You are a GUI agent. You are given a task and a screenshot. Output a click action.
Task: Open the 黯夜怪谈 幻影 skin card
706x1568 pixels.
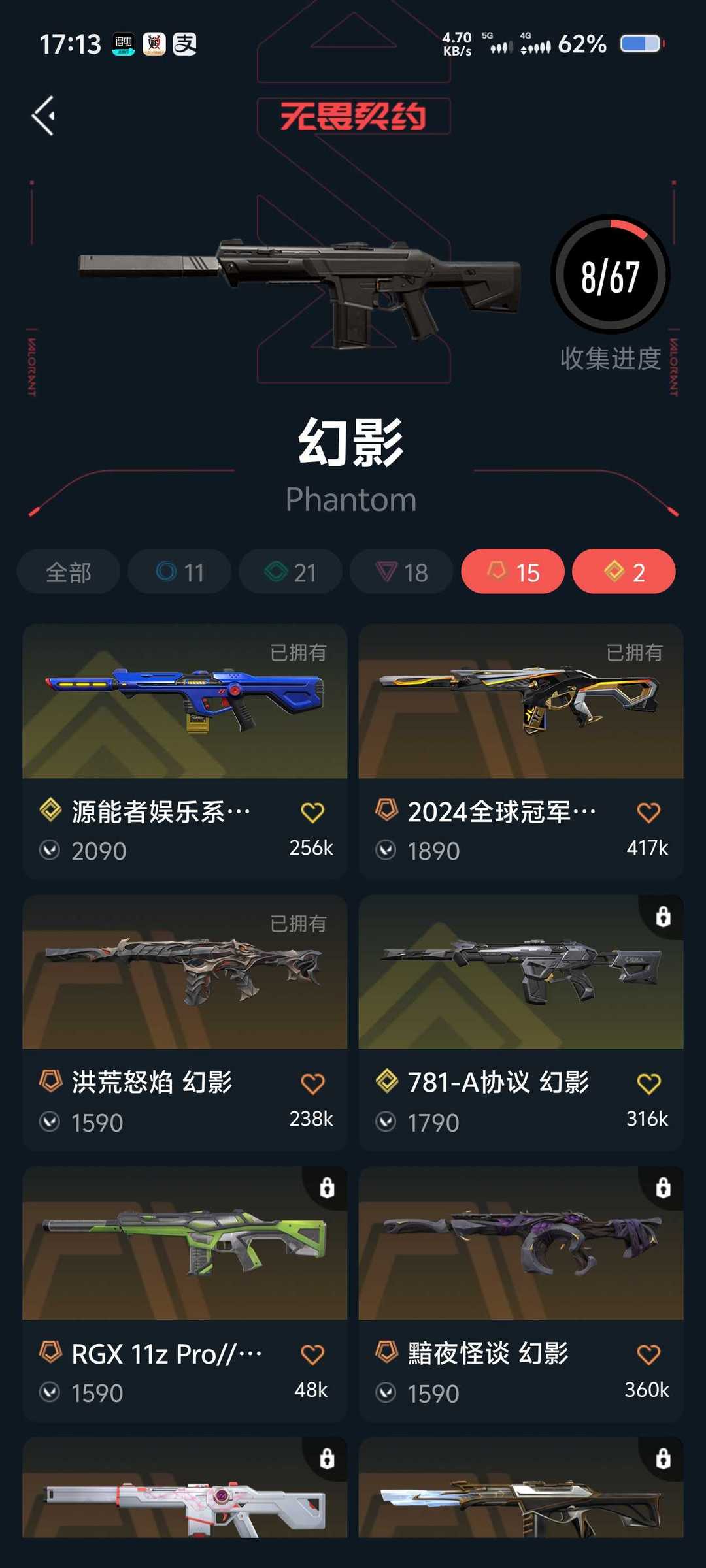[521, 1294]
